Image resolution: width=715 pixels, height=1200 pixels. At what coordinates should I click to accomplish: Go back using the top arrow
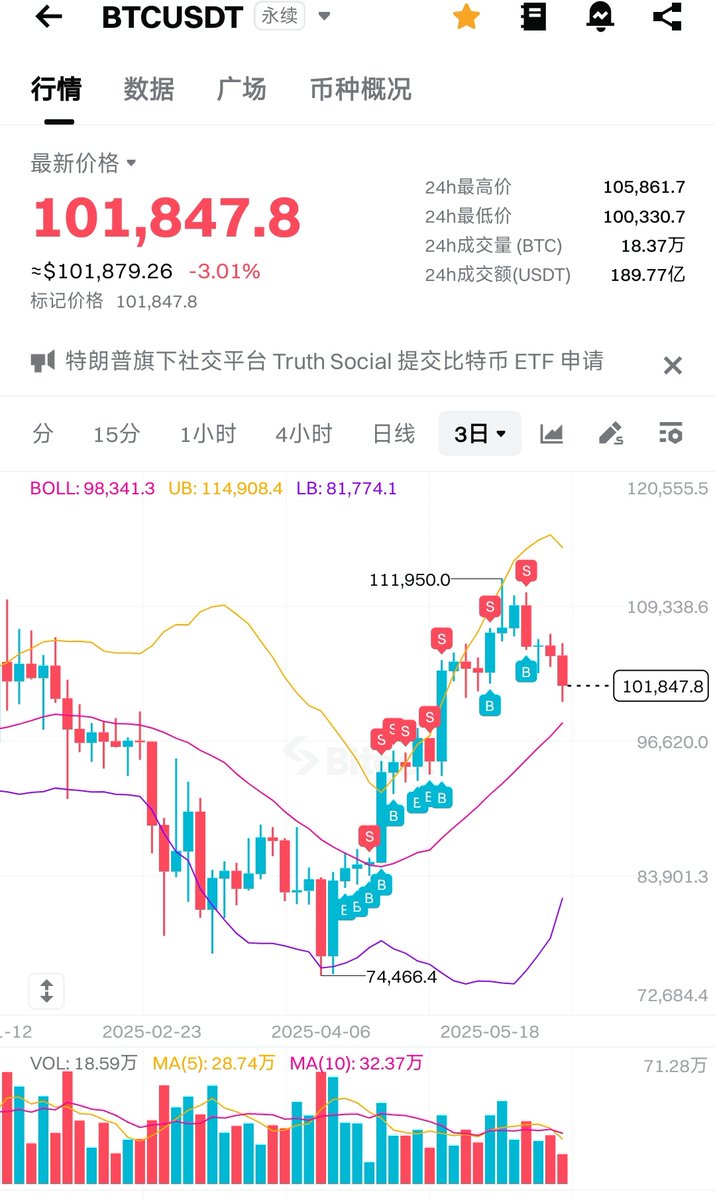(x=48, y=17)
